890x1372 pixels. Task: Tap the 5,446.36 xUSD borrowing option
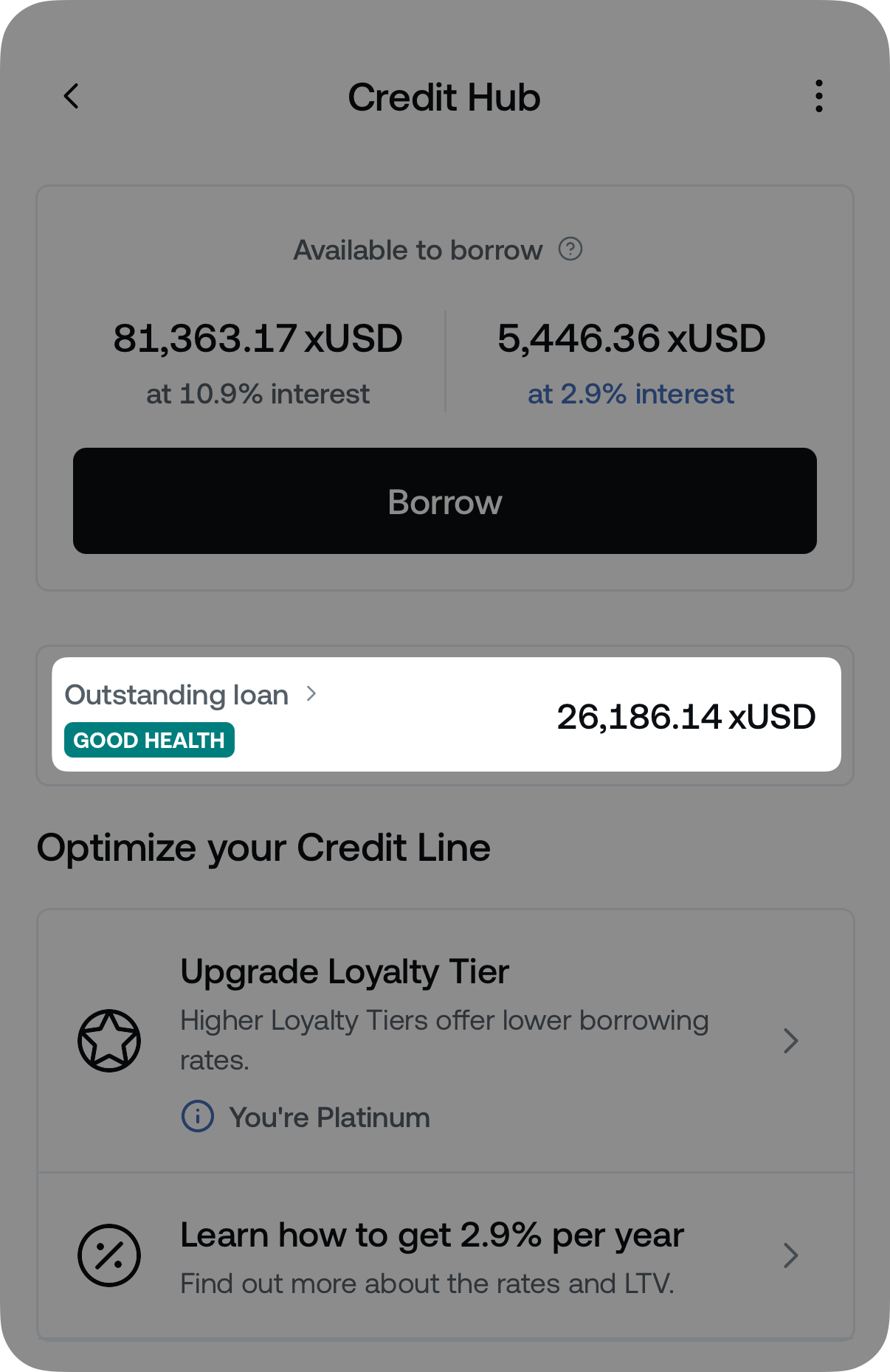631,338
